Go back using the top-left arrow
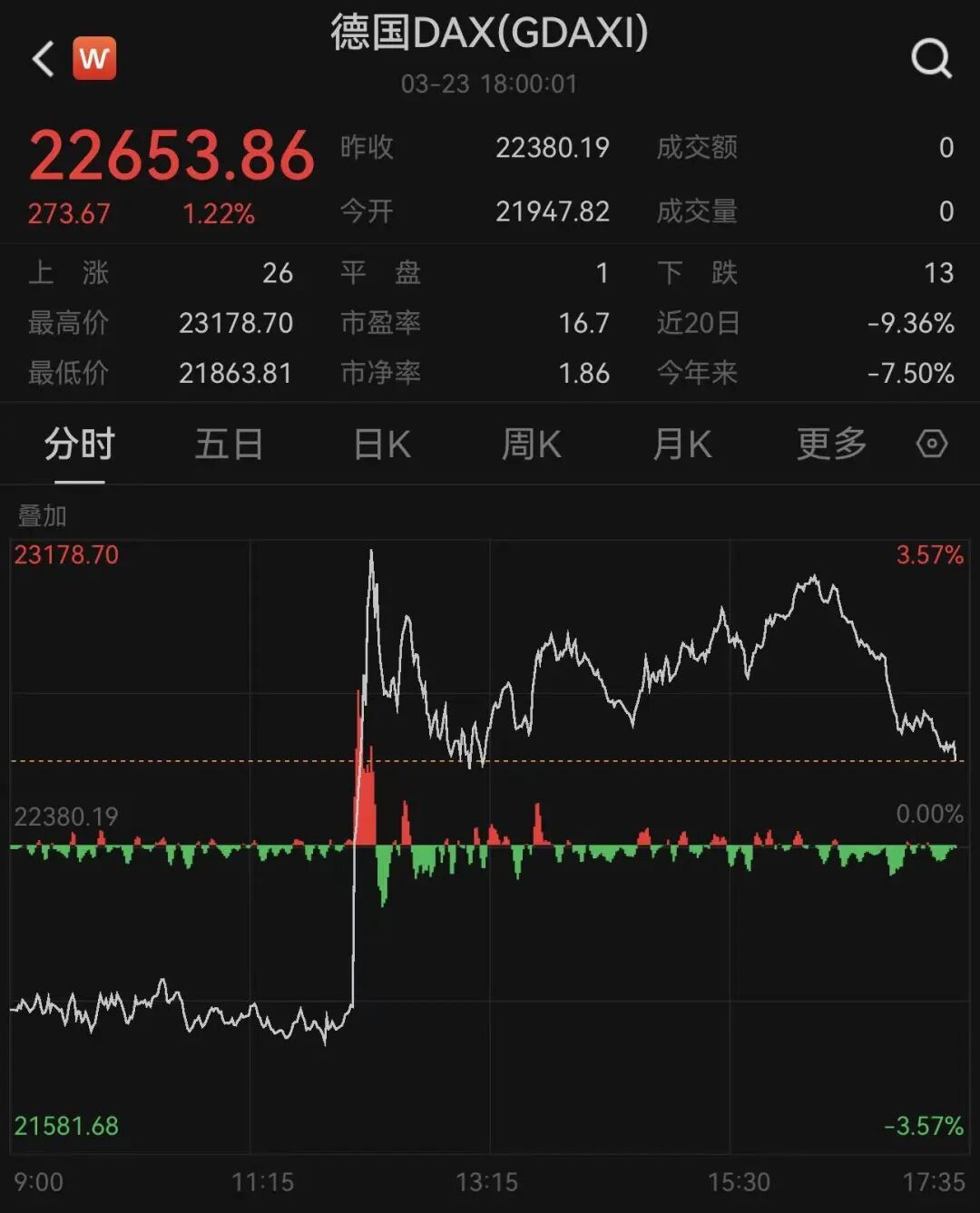Viewport: 980px width, 1213px height. pyautogui.click(x=43, y=60)
